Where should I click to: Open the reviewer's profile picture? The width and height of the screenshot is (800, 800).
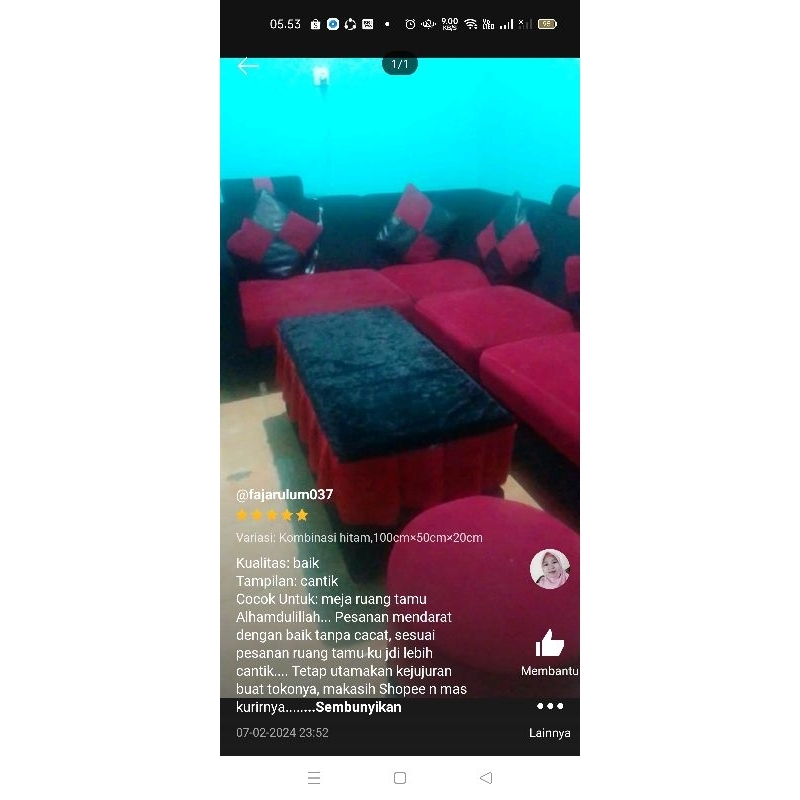point(549,569)
